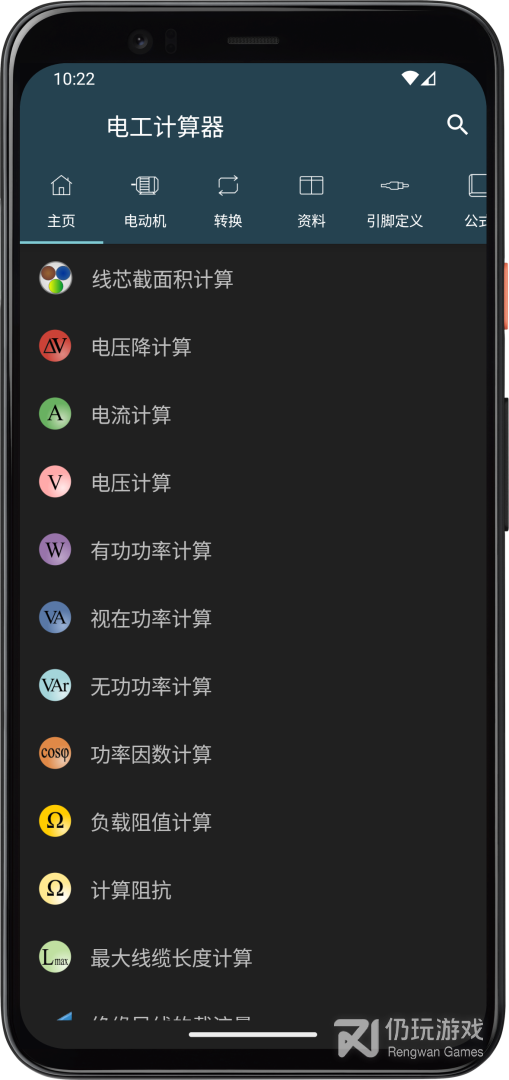The width and height of the screenshot is (509, 1080).
Task: Open 最大线缆长度计算
Action: (253, 957)
